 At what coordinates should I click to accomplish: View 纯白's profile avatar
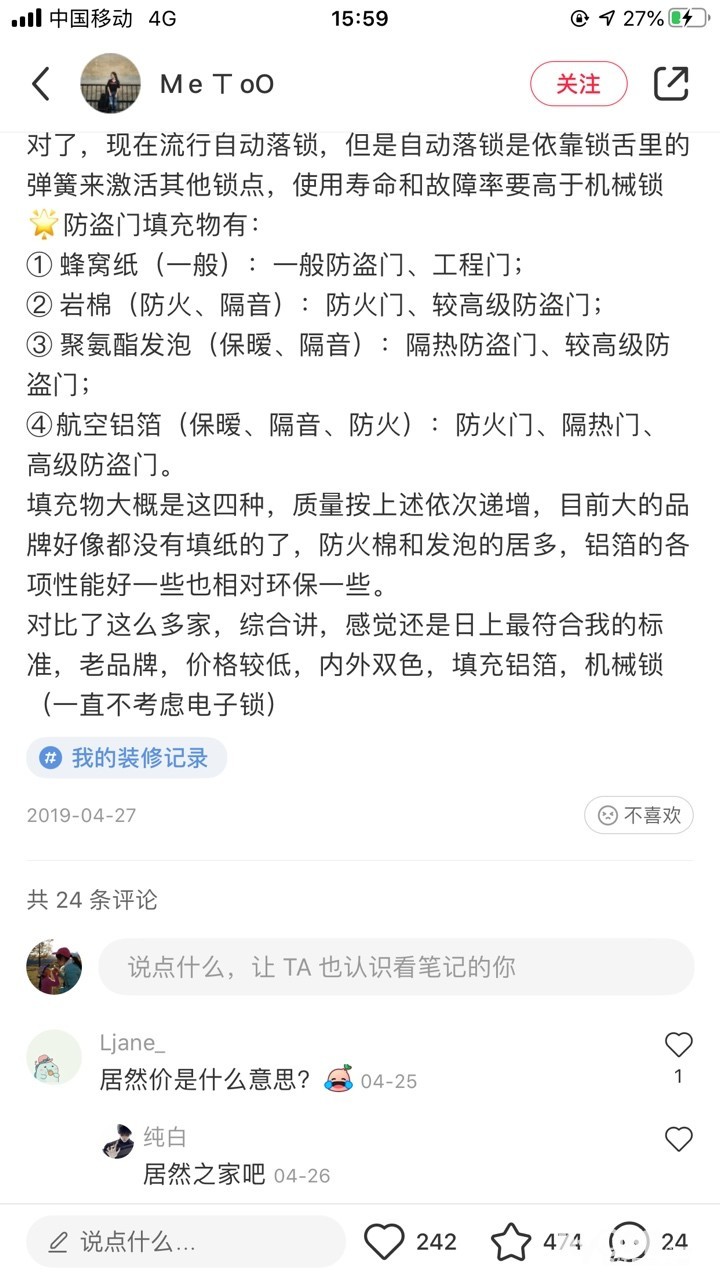(x=118, y=1141)
